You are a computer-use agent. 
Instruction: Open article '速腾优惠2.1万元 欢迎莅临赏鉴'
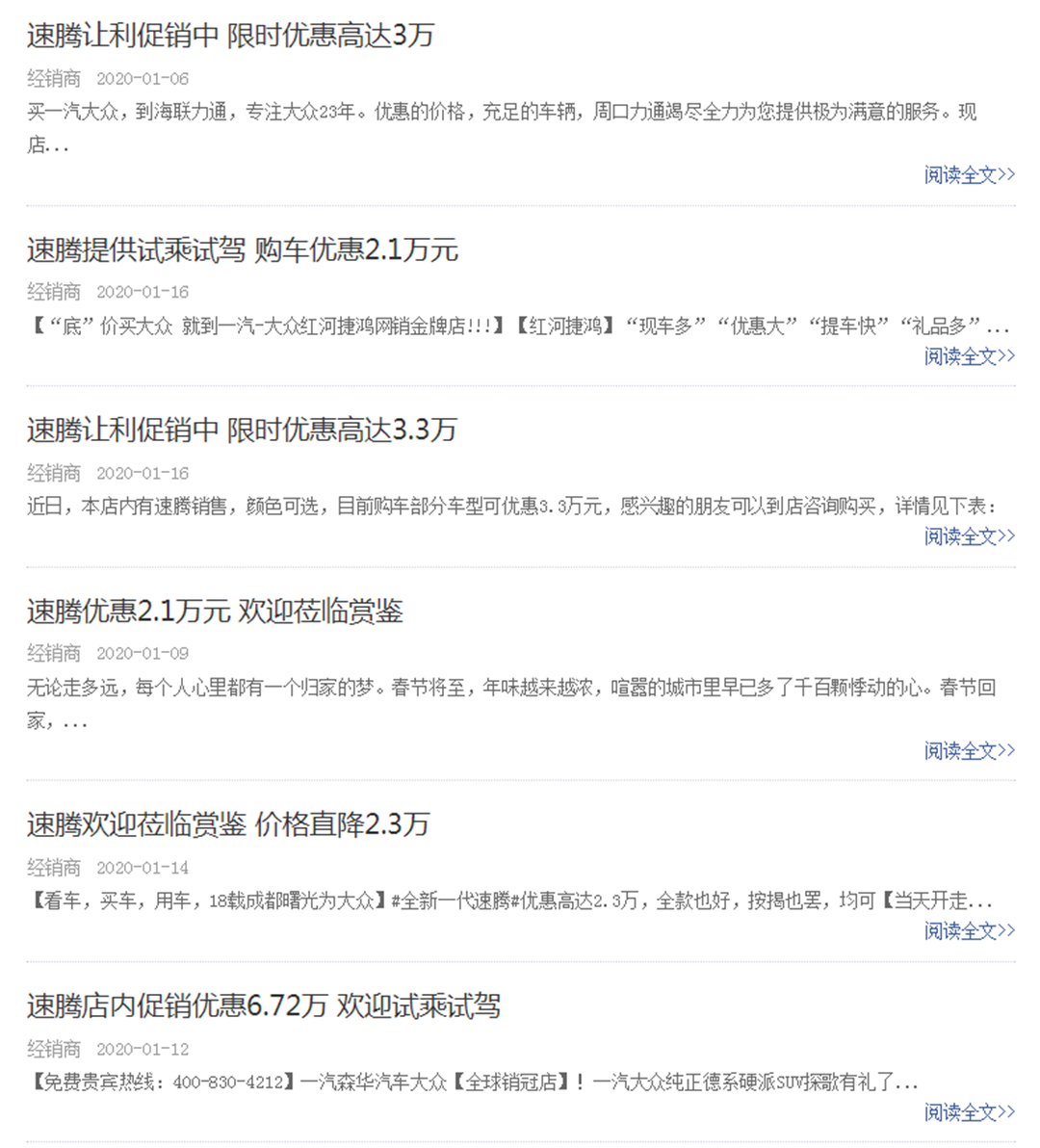tap(215, 611)
